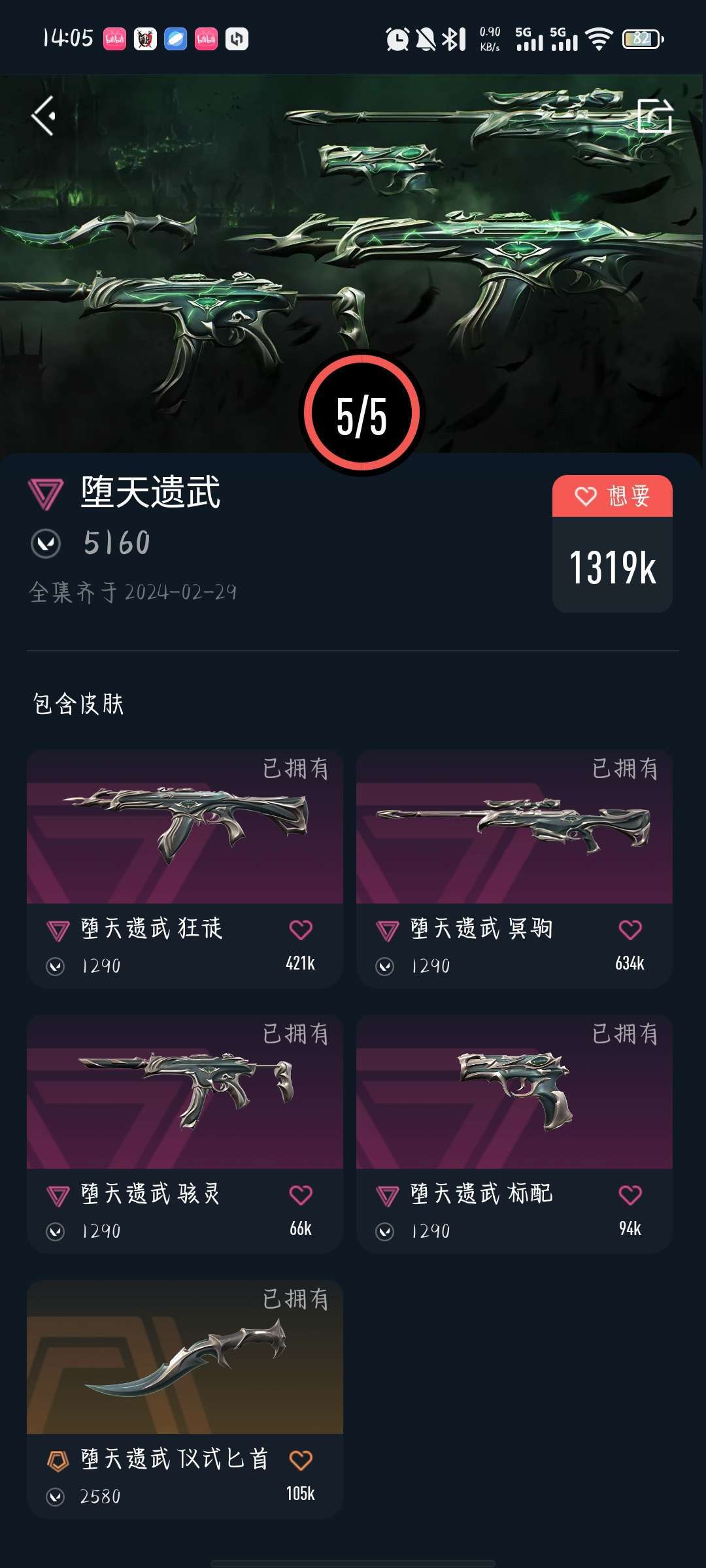Share this skin bundle page
Screen dimensions: 706x1568
(654, 116)
